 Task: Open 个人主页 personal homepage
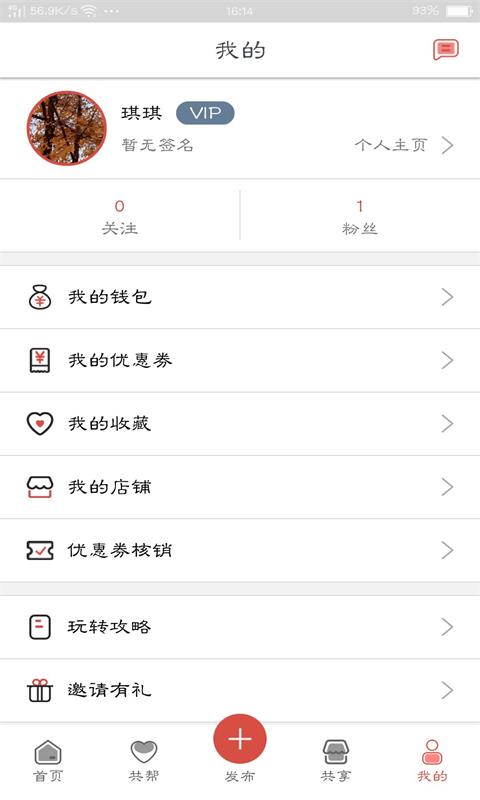[x=404, y=145]
